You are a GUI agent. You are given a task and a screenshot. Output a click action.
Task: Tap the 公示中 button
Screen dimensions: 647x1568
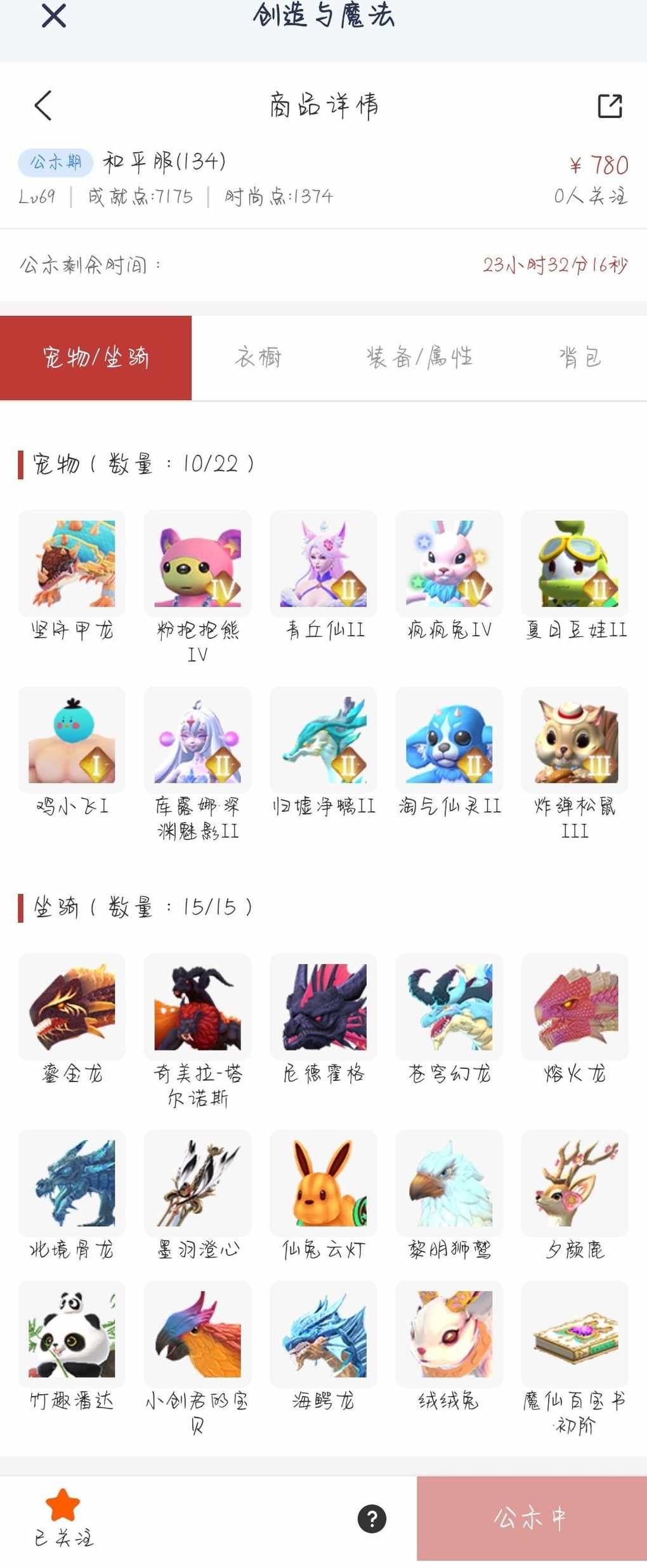coord(532,1519)
